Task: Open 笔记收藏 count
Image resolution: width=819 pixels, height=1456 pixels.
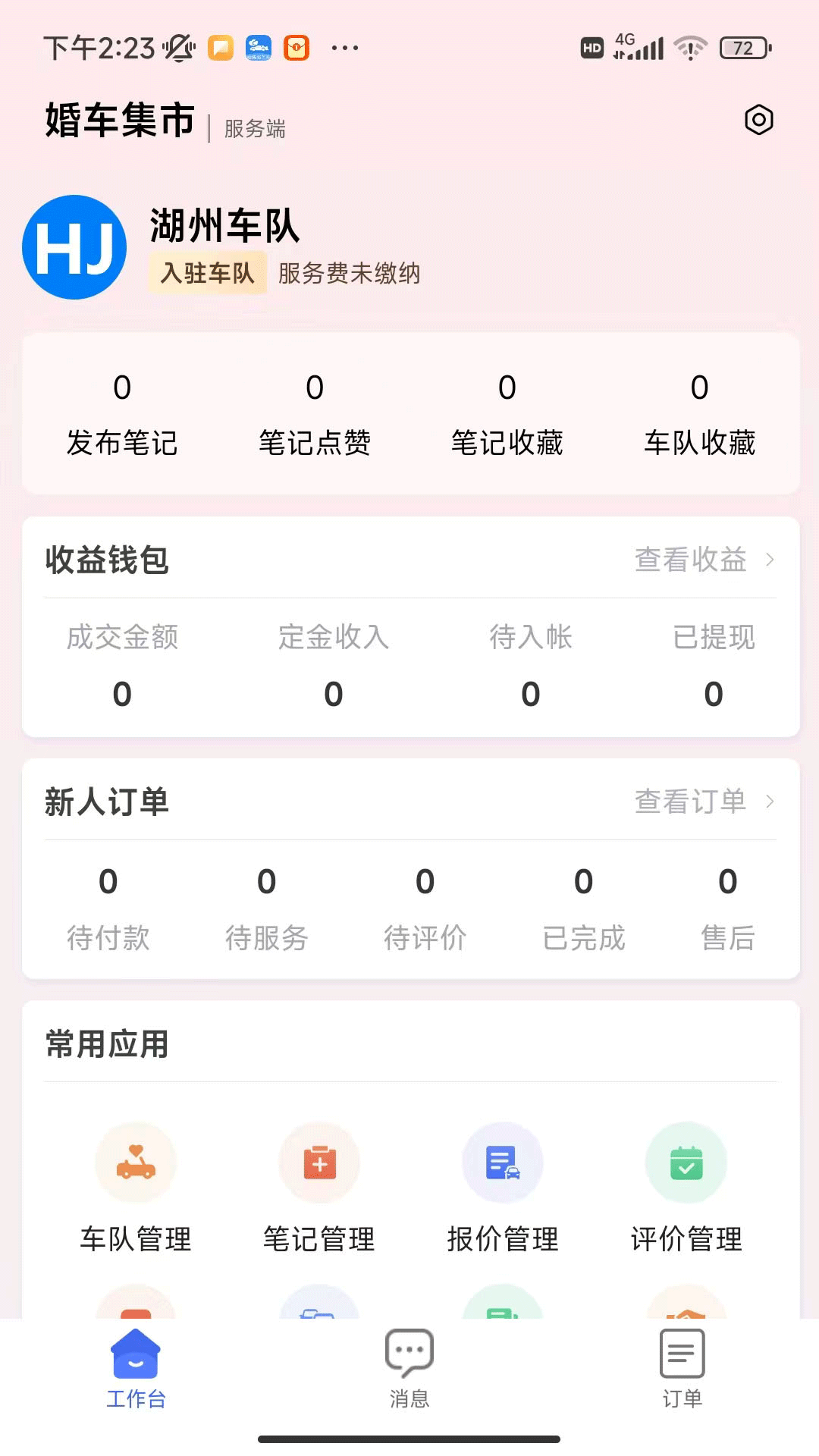Action: [x=507, y=414]
